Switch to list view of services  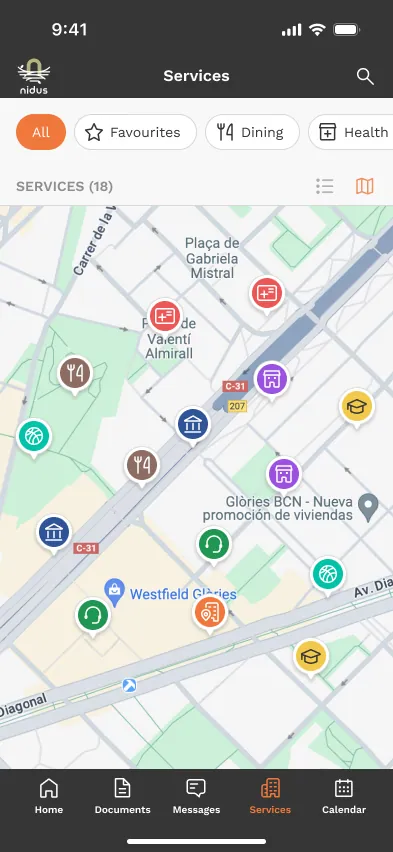(325, 186)
